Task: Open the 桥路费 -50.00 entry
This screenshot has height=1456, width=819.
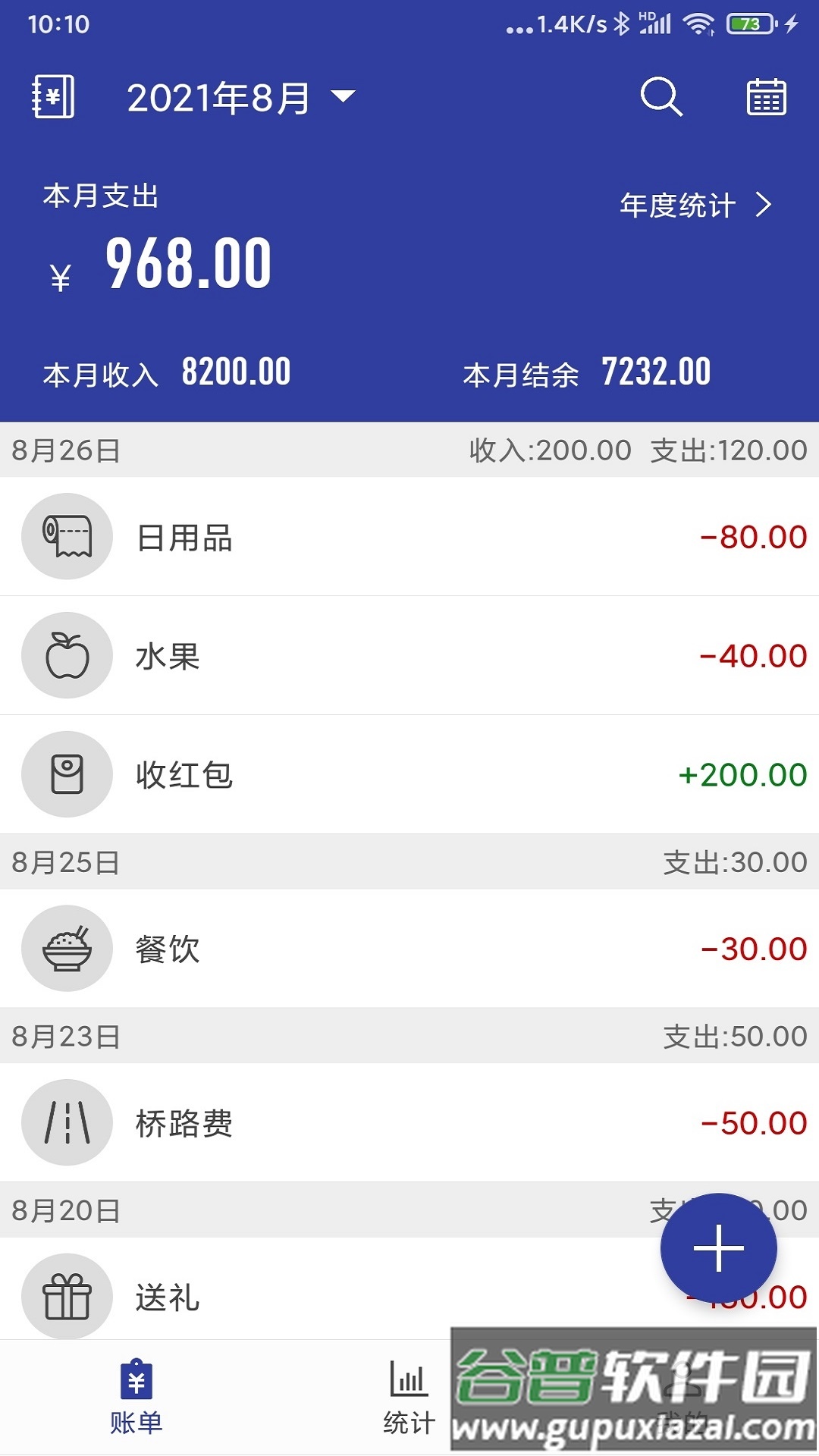Action: [409, 1123]
